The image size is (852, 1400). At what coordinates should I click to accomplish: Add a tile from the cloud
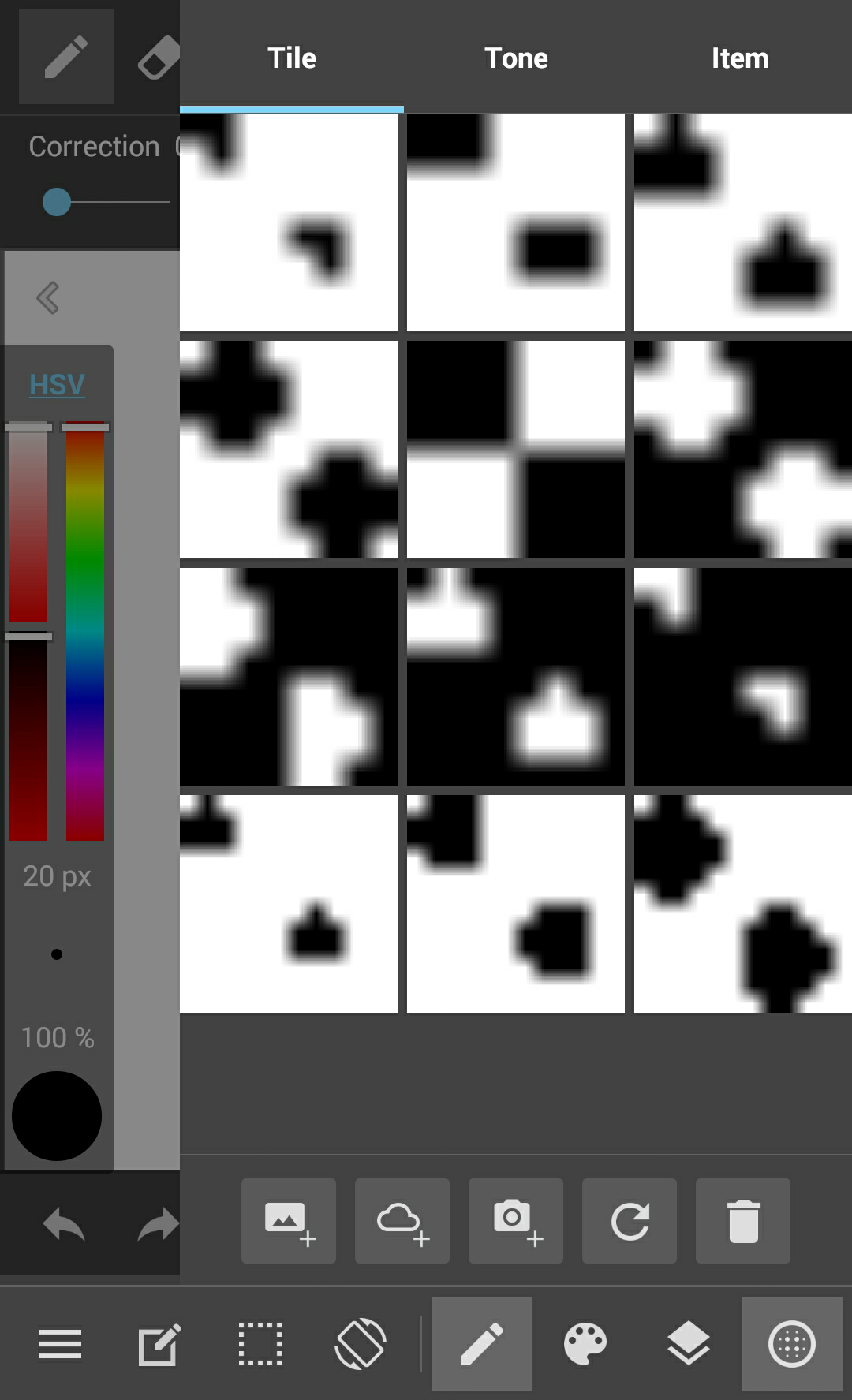tap(402, 1221)
